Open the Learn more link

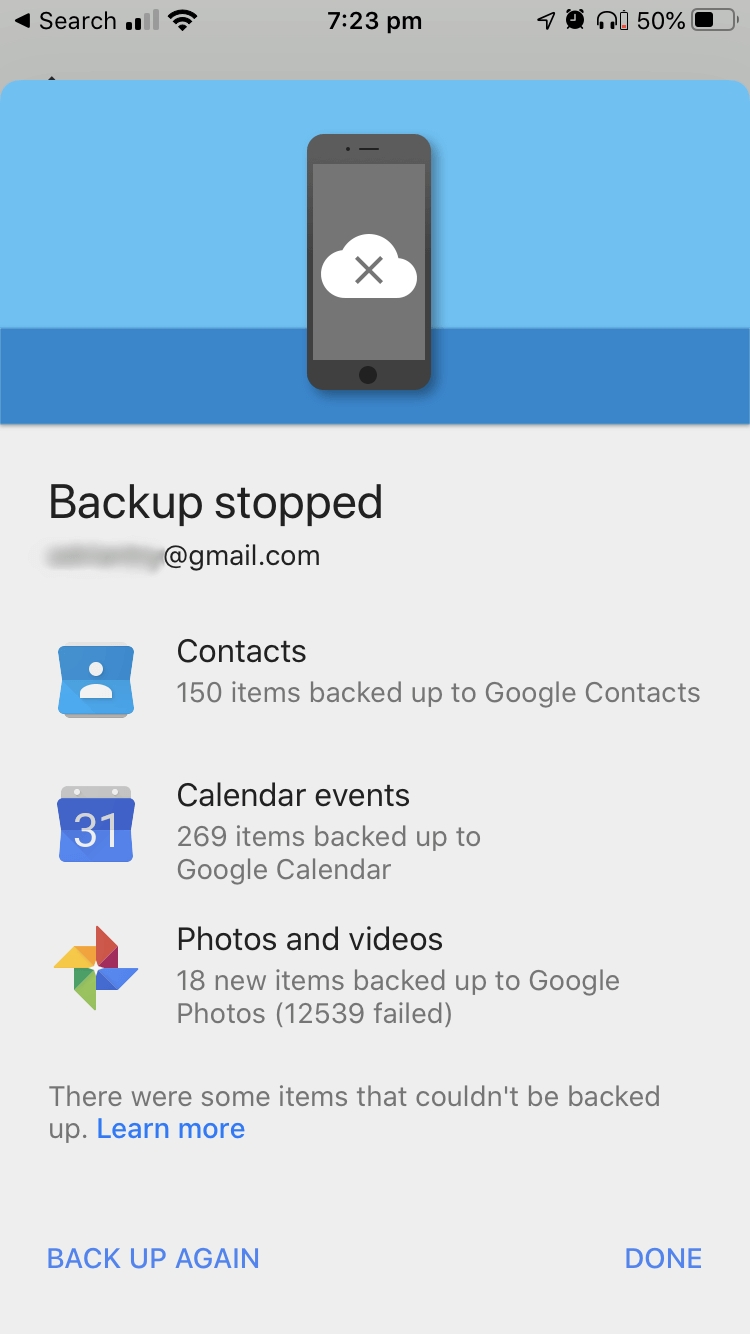(171, 1129)
